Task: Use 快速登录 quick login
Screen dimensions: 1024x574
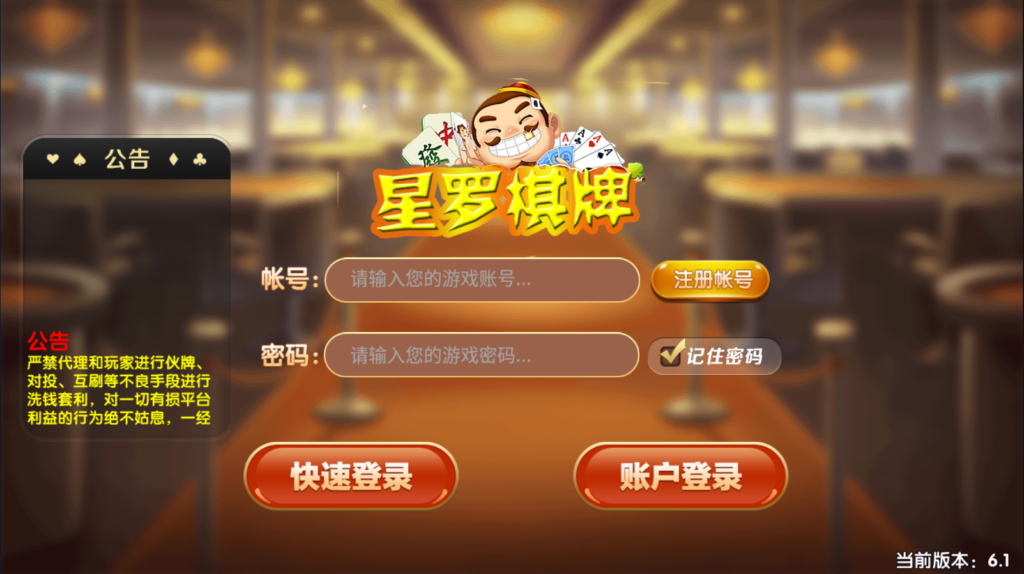Action: click(351, 476)
